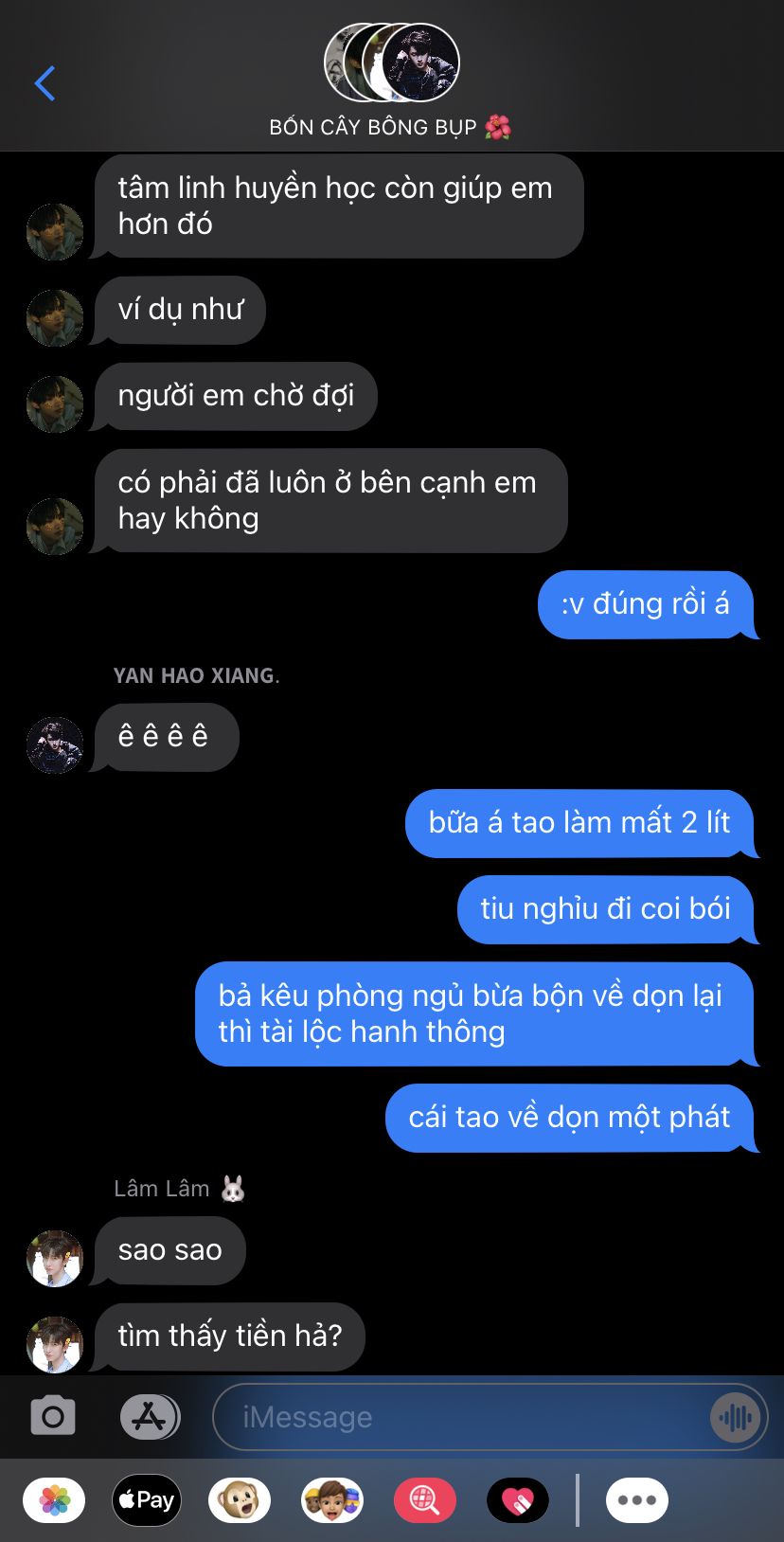
Task: Record an audio message
Action: coord(736,1417)
